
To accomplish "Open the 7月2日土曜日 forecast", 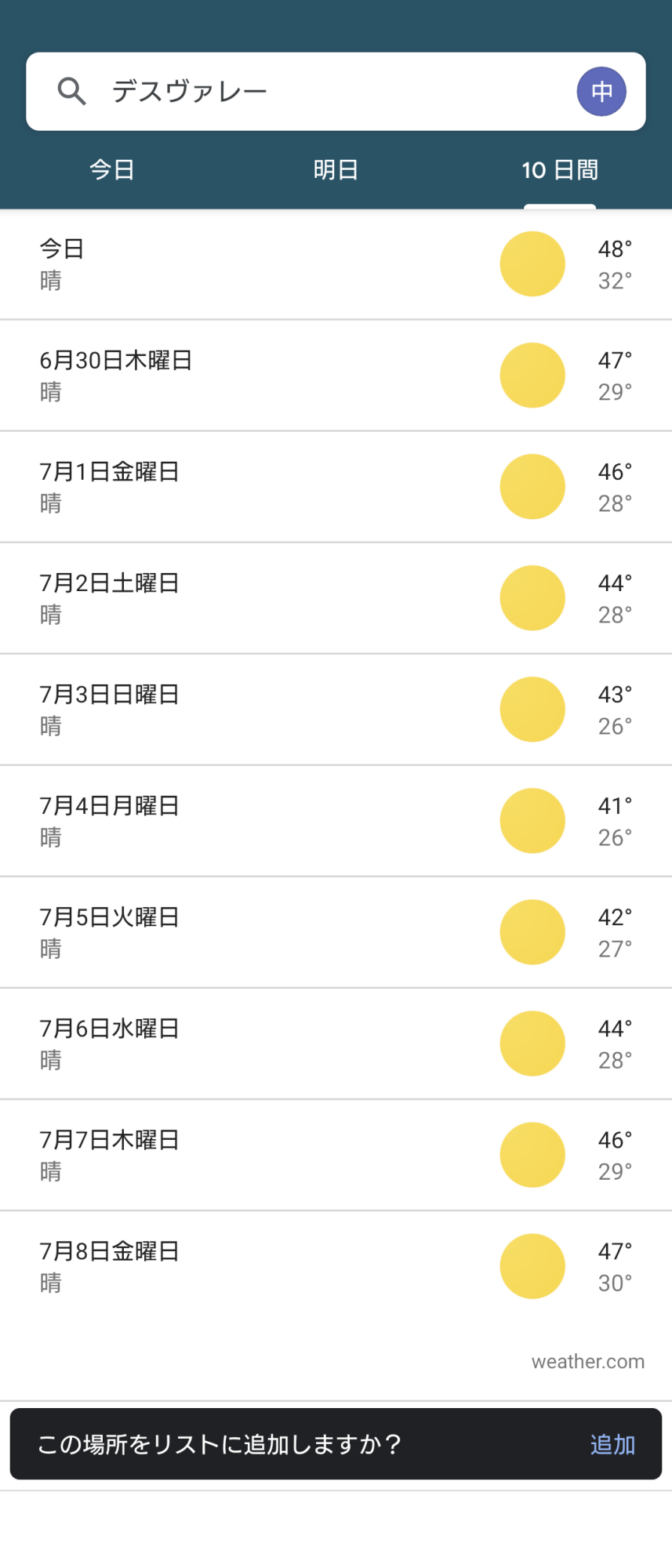I will coord(336,598).
